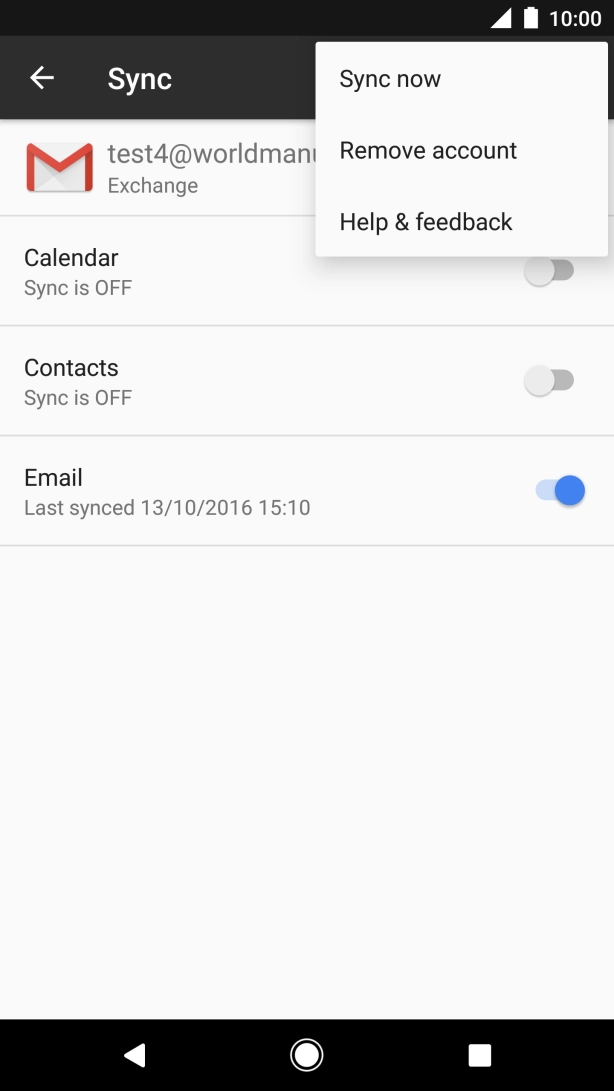Turn on Contacts sync

pos(549,380)
